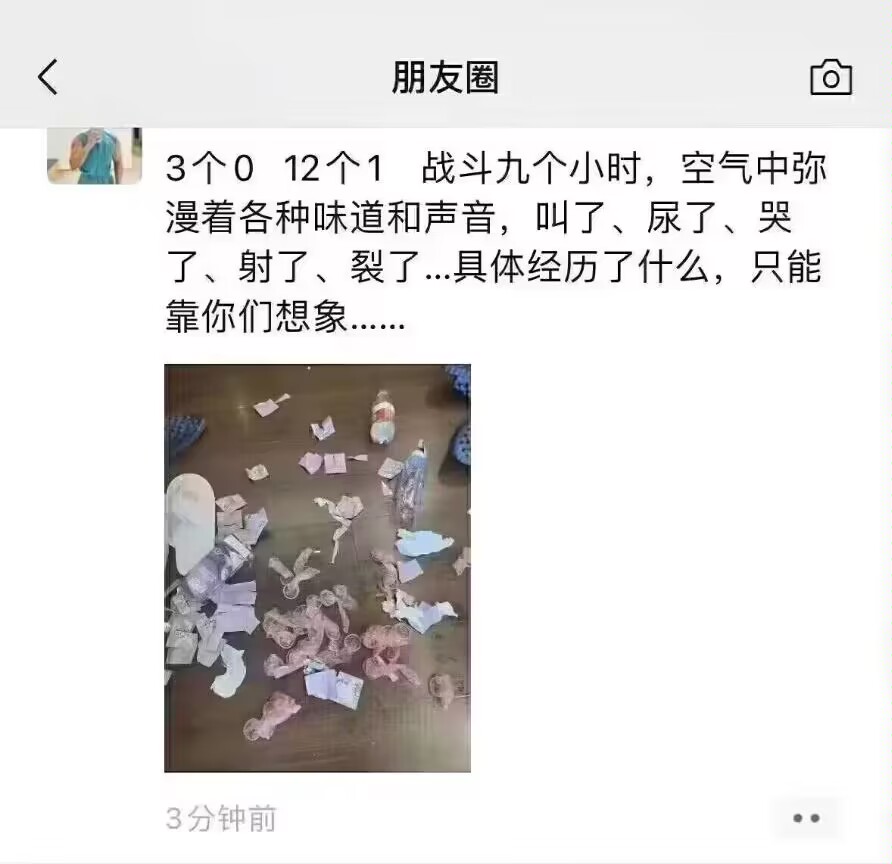The image size is (892, 864).
Task: Open the poster's profile avatar
Action: coord(94,156)
